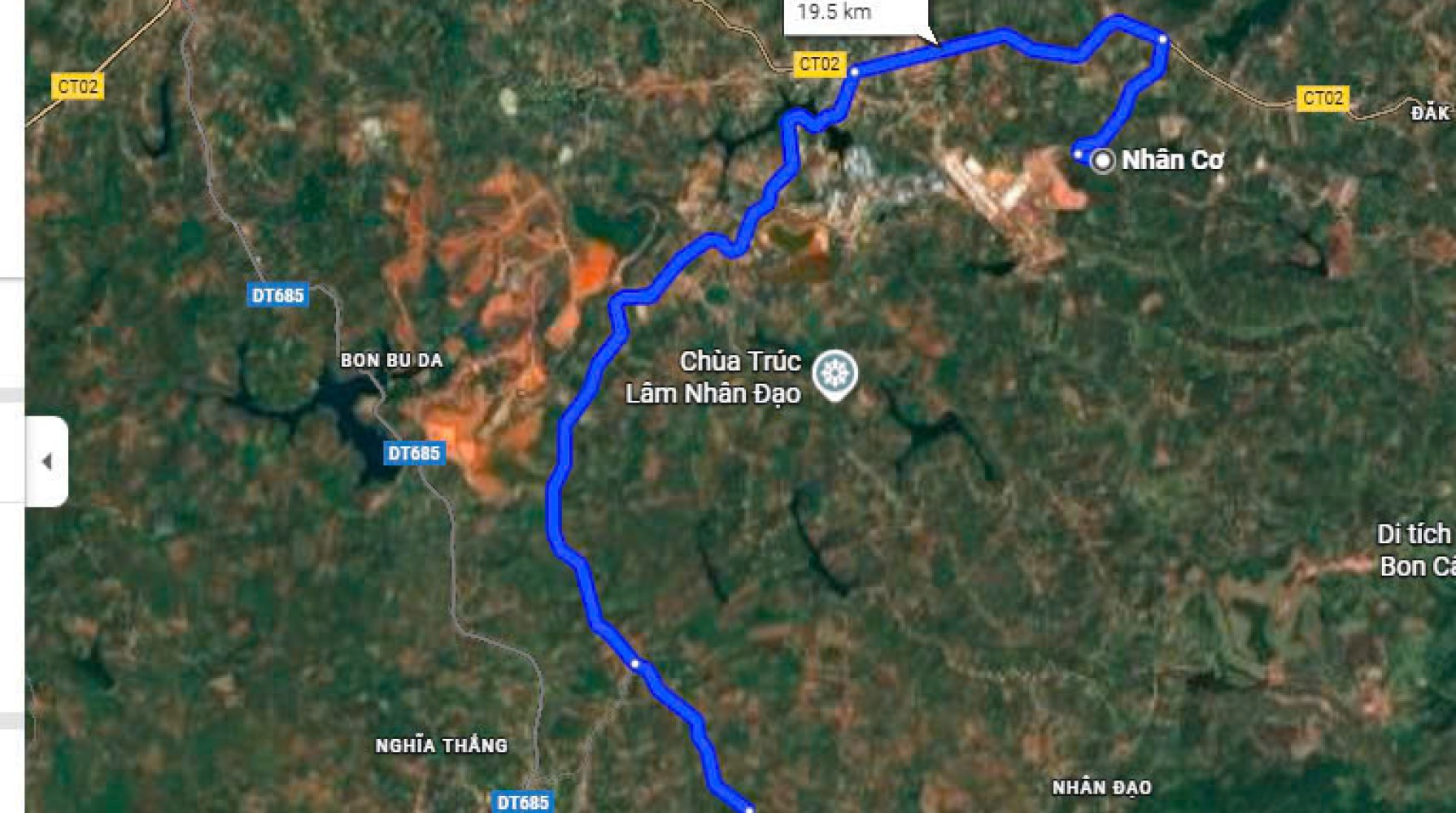The width and height of the screenshot is (1456, 813).
Task: Open Chùa Trúc Lâm Nhân Đạo place marker
Action: [x=835, y=374]
